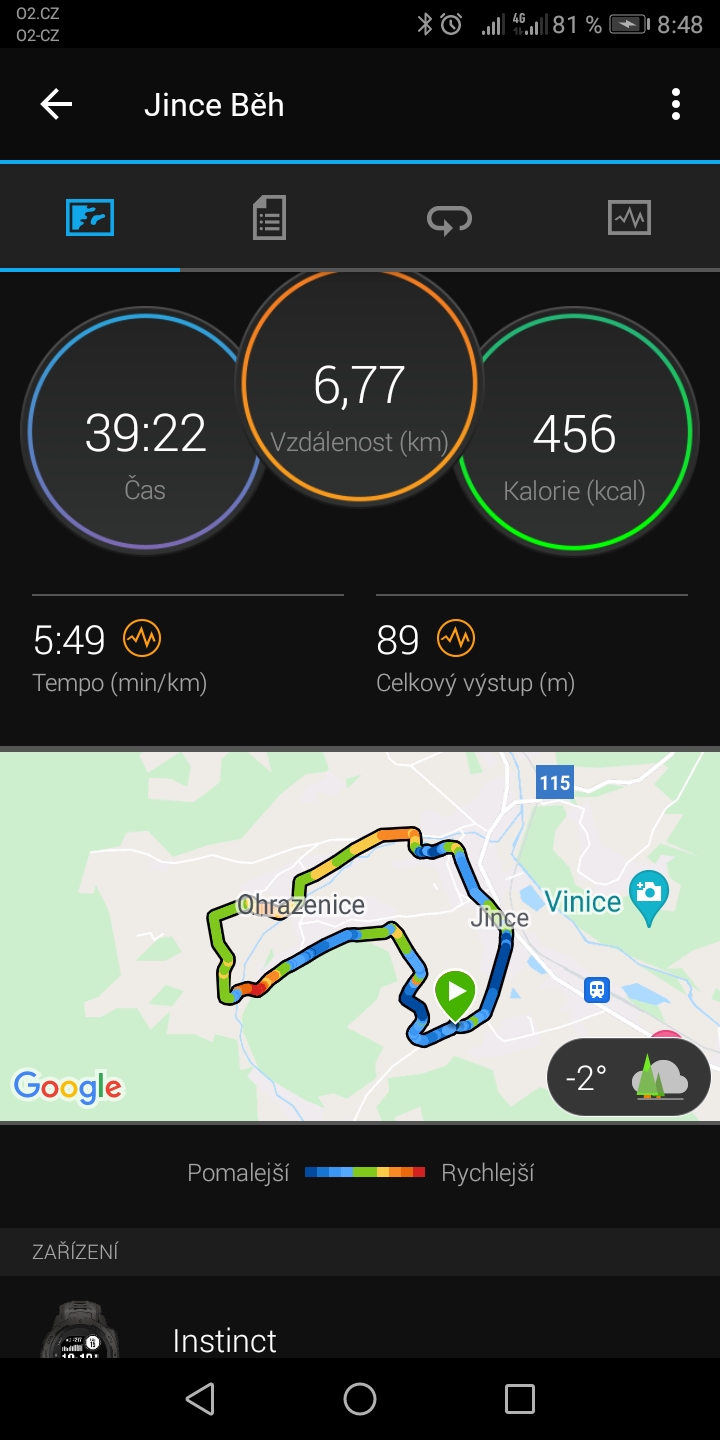The height and width of the screenshot is (1440, 720).
Task: Open the Instinct device row
Action: click(360, 1318)
